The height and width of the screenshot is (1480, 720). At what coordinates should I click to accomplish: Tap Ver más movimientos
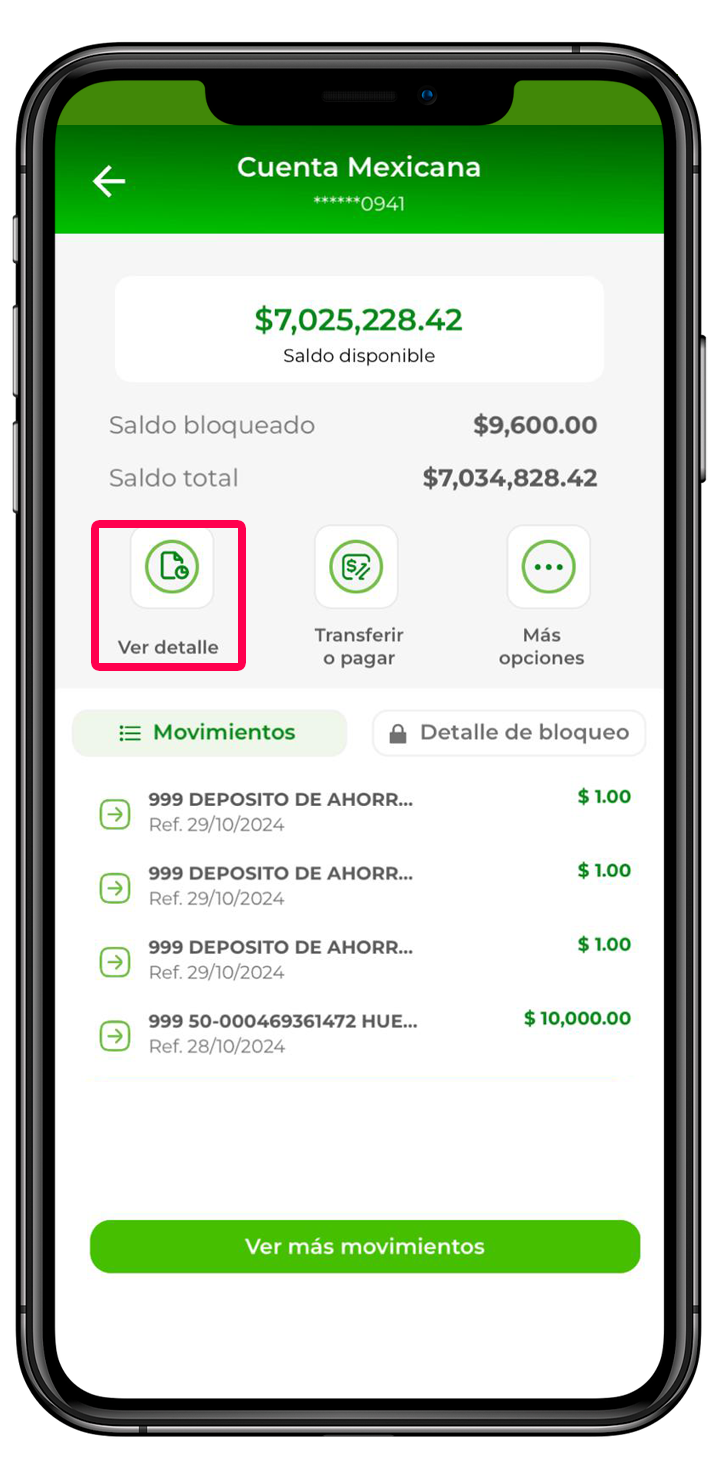point(365,1247)
